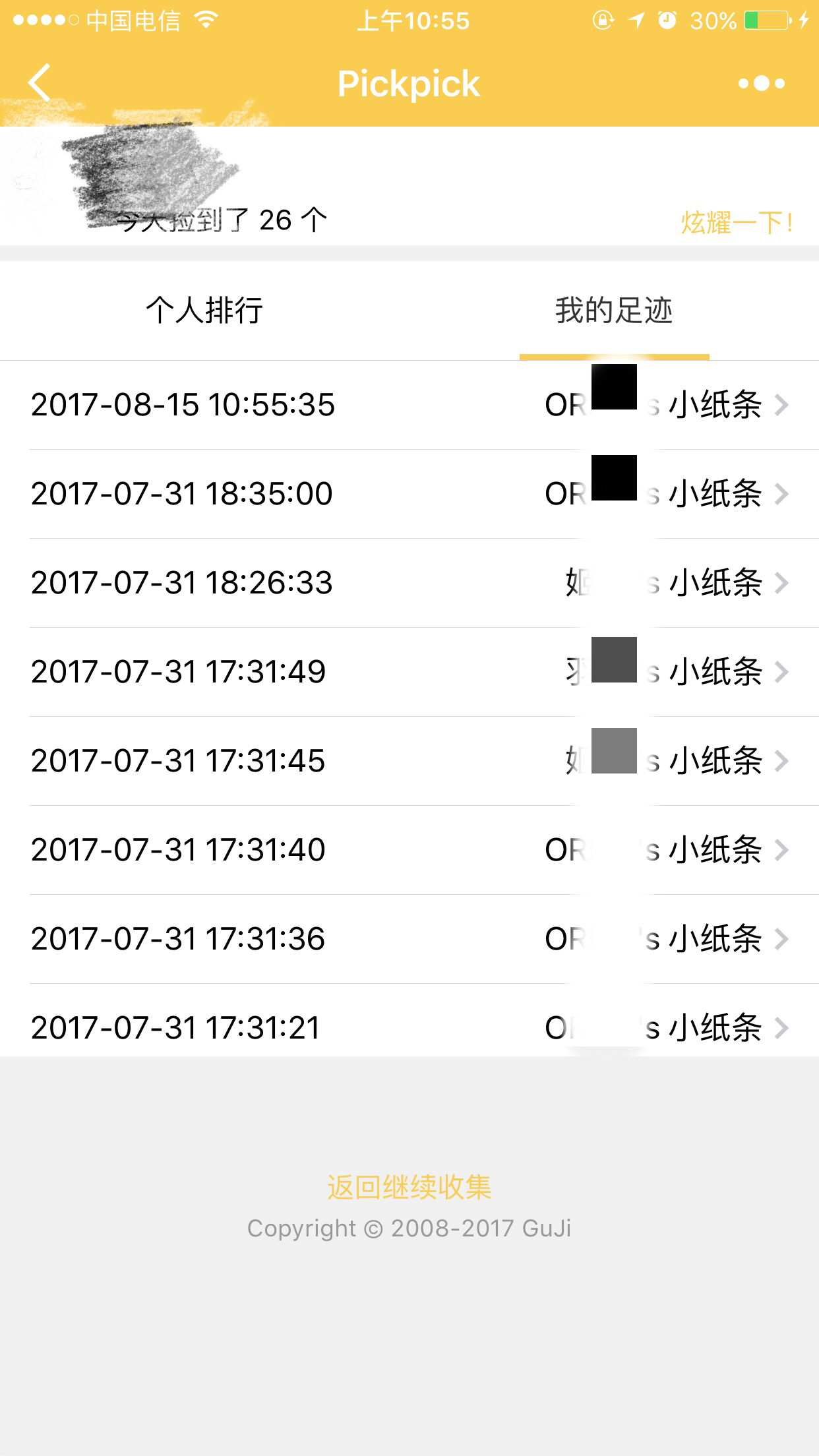Open the 2017-07-31 17:31:21 record
Viewport: 819px width, 1456px height.
pyautogui.click(x=409, y=1021)
